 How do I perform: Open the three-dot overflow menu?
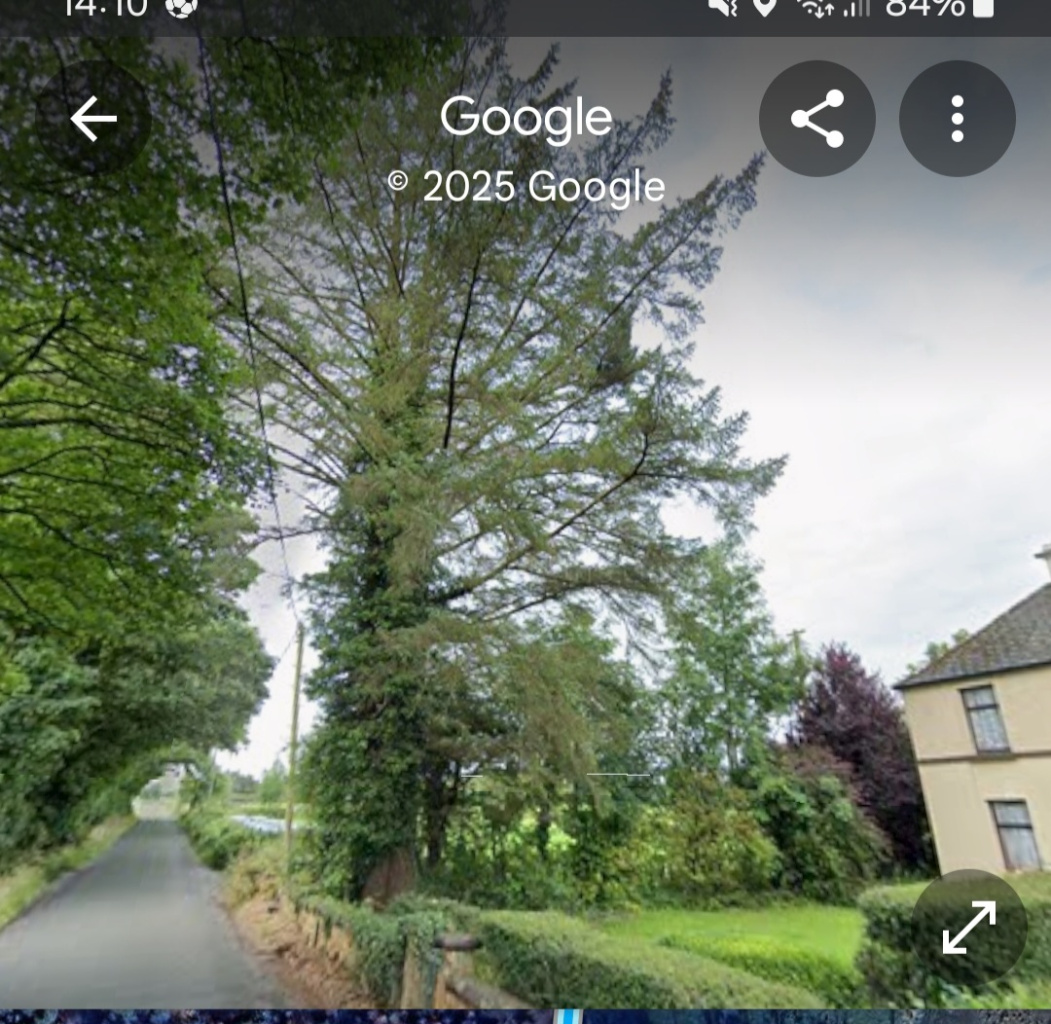957,119
